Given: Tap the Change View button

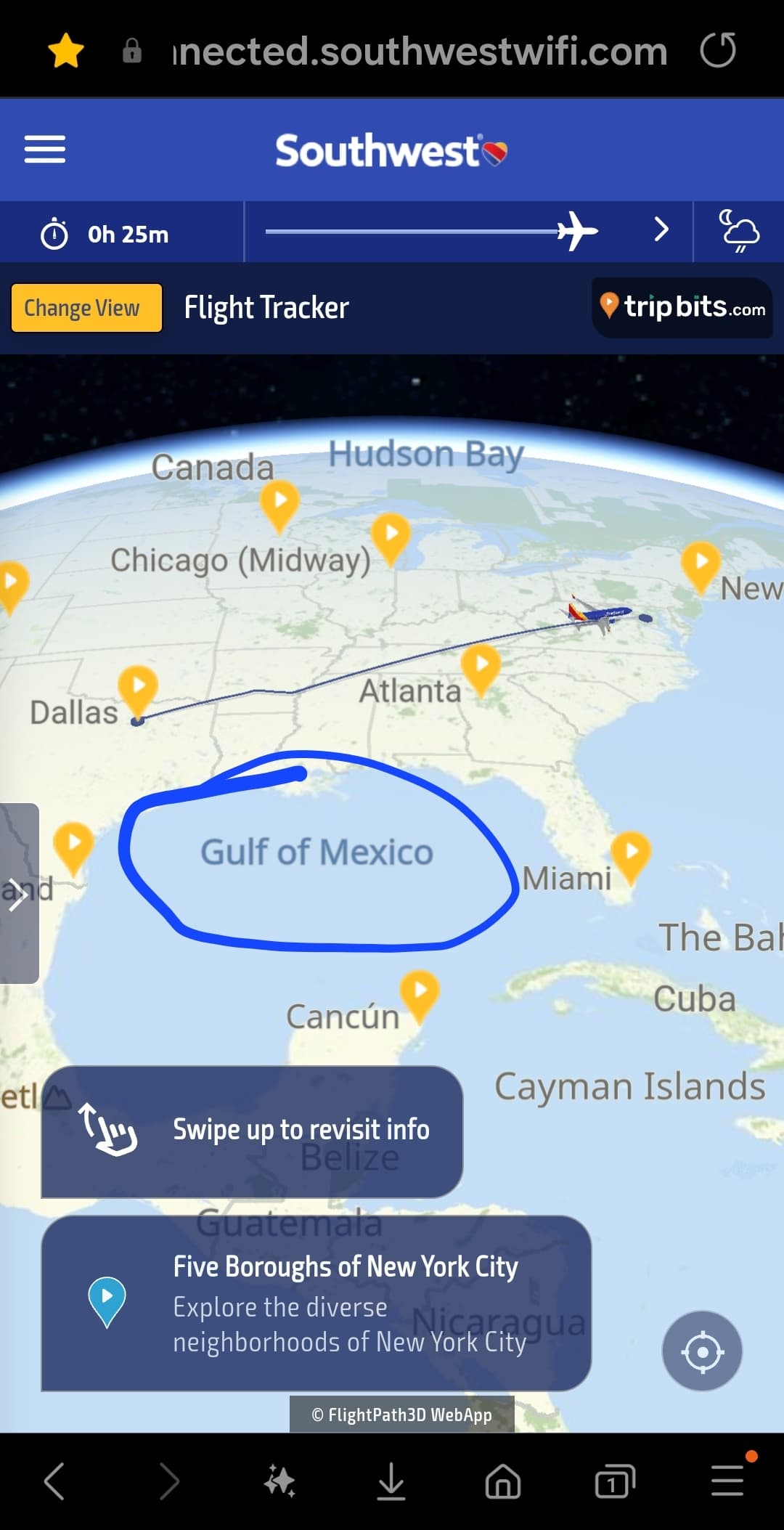Looking at the screenshot, I should coord(86,308).
